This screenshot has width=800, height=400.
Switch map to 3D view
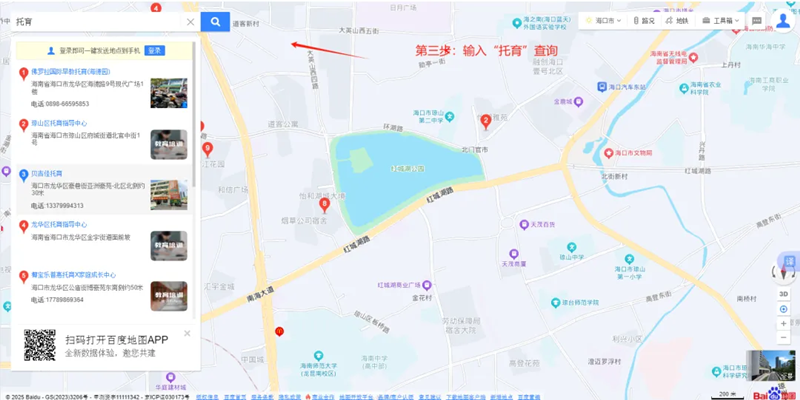click(x=783, y=294)
